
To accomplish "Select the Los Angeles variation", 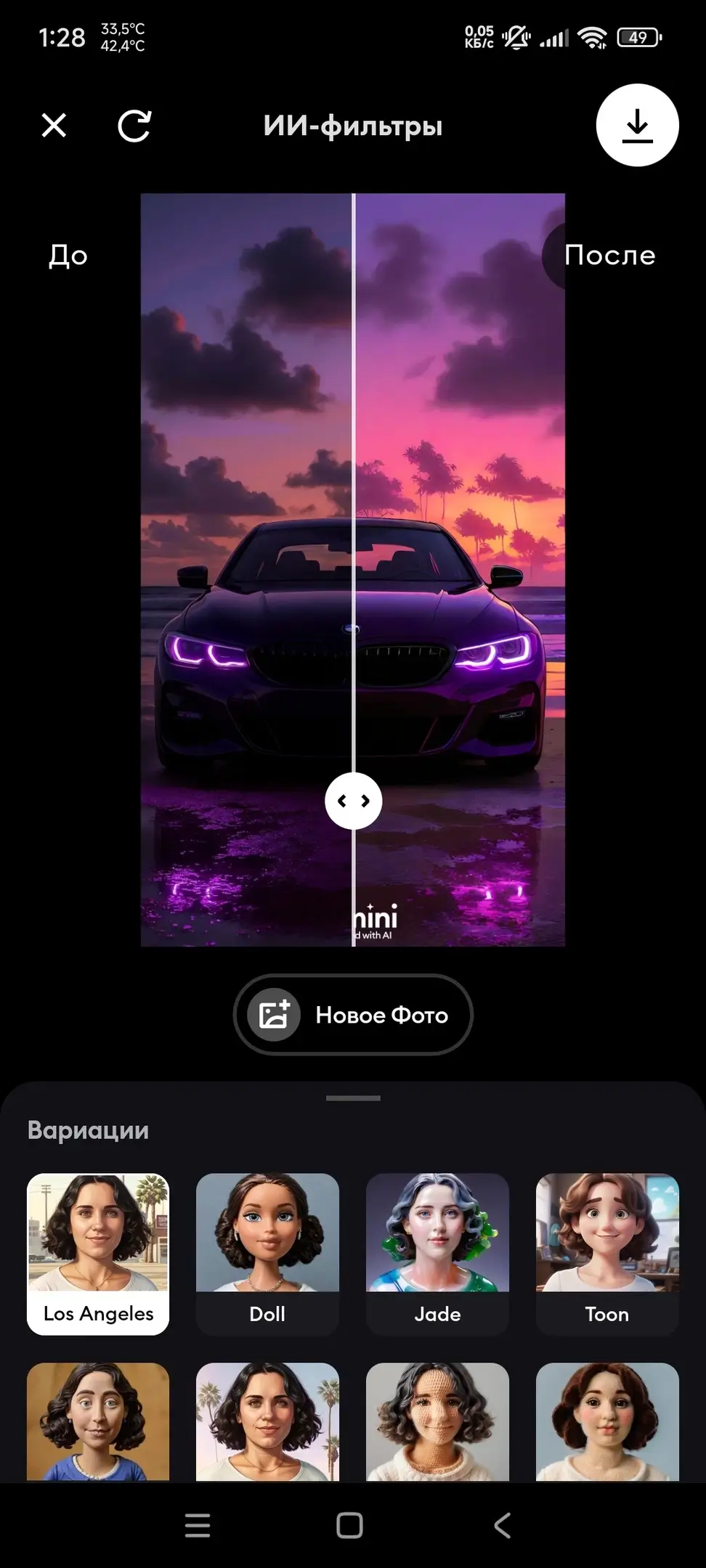I will pyautogui.click(x=98, y=1254).
